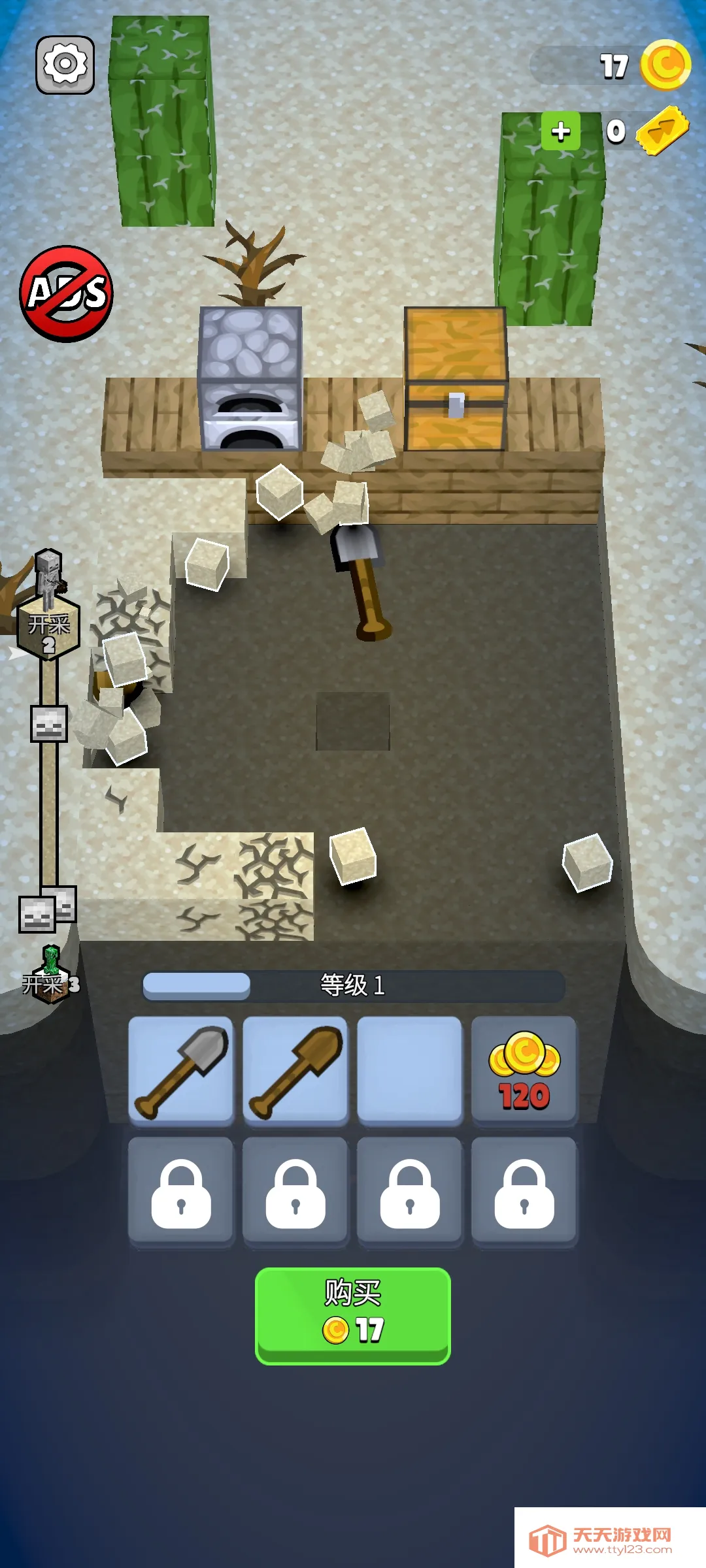Add tickets with the green plus
Screen dimensions: 706x1568
pyautogui.click(x=560, y=131)
